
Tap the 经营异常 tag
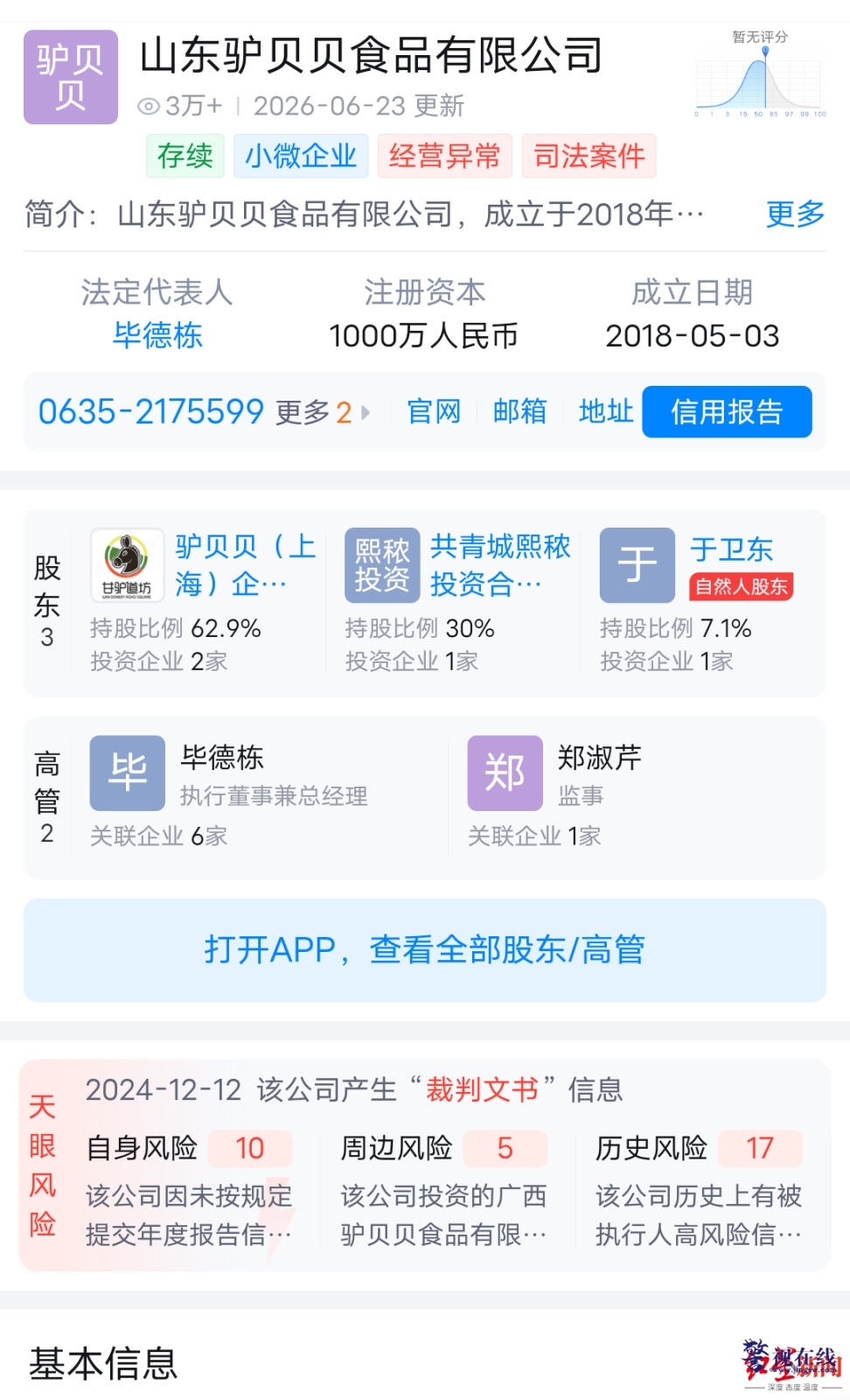[x=444, y=156]
